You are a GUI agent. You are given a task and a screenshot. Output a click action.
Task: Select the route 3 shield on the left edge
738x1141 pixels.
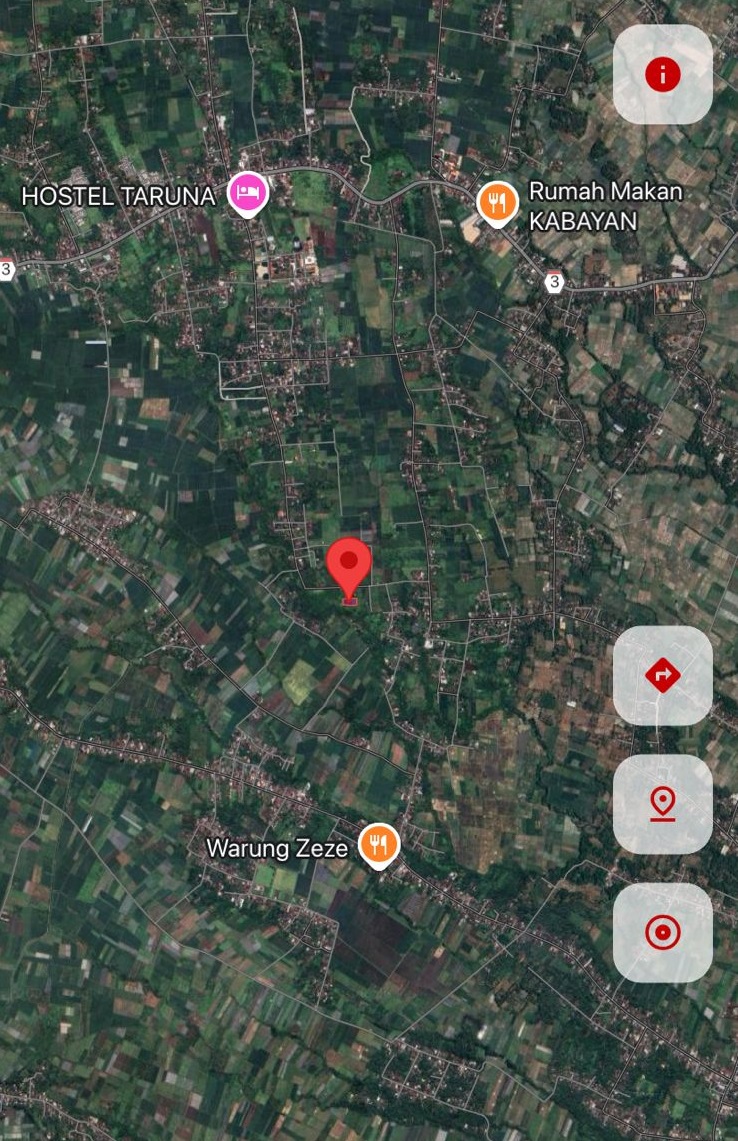[x=5, y=270]
